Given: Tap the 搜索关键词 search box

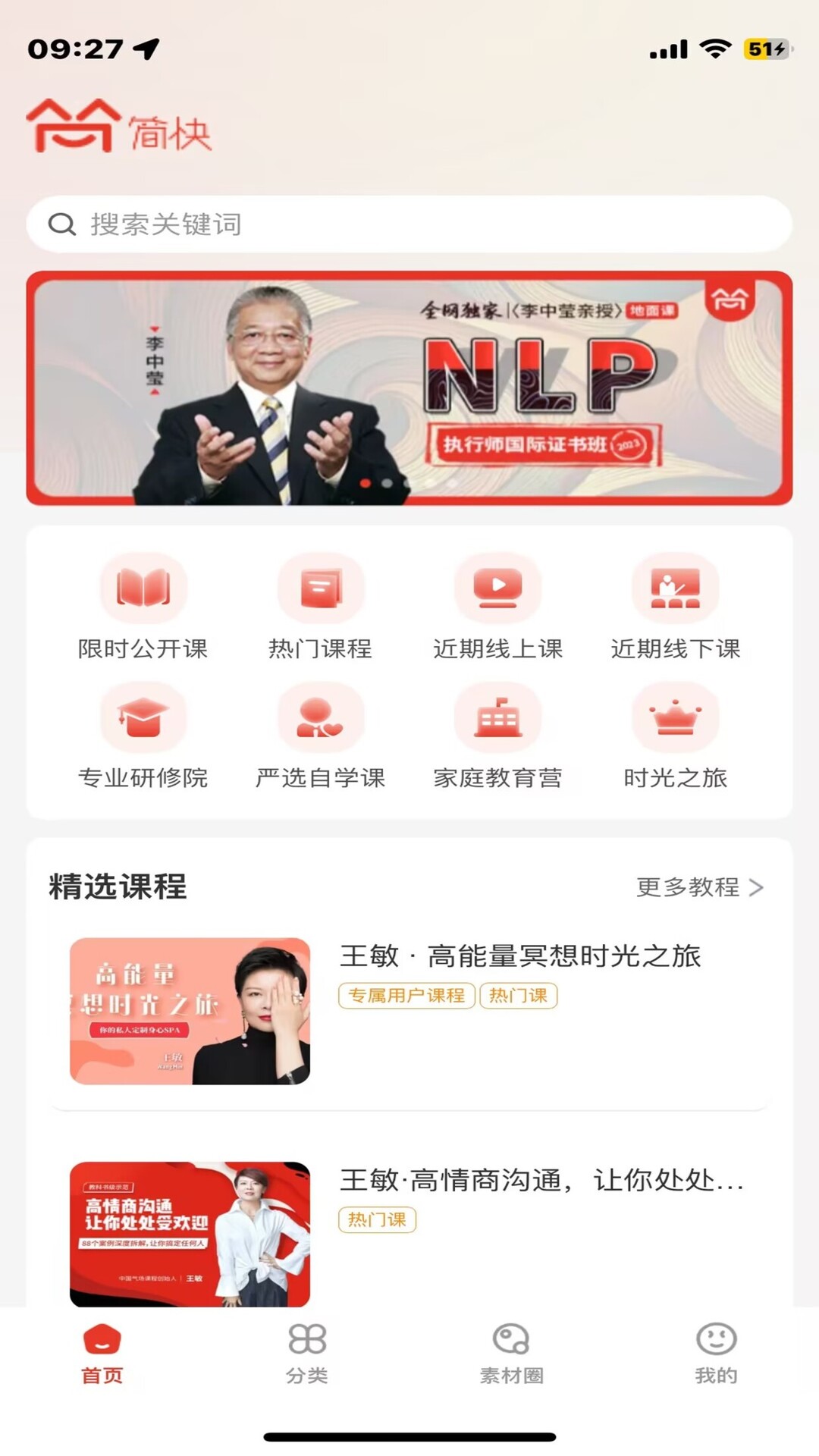Looking at the screenshot, I should 409,224.
